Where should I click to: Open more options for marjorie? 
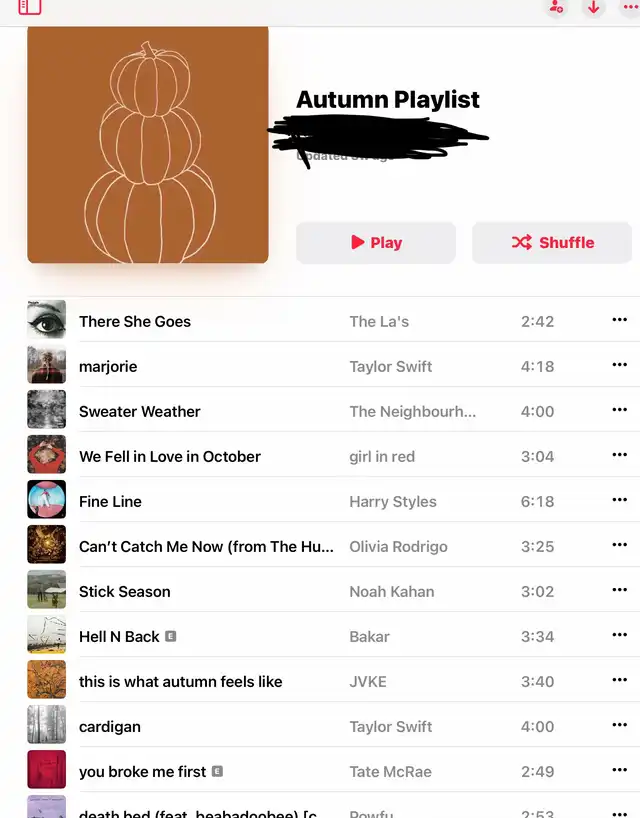619,365
